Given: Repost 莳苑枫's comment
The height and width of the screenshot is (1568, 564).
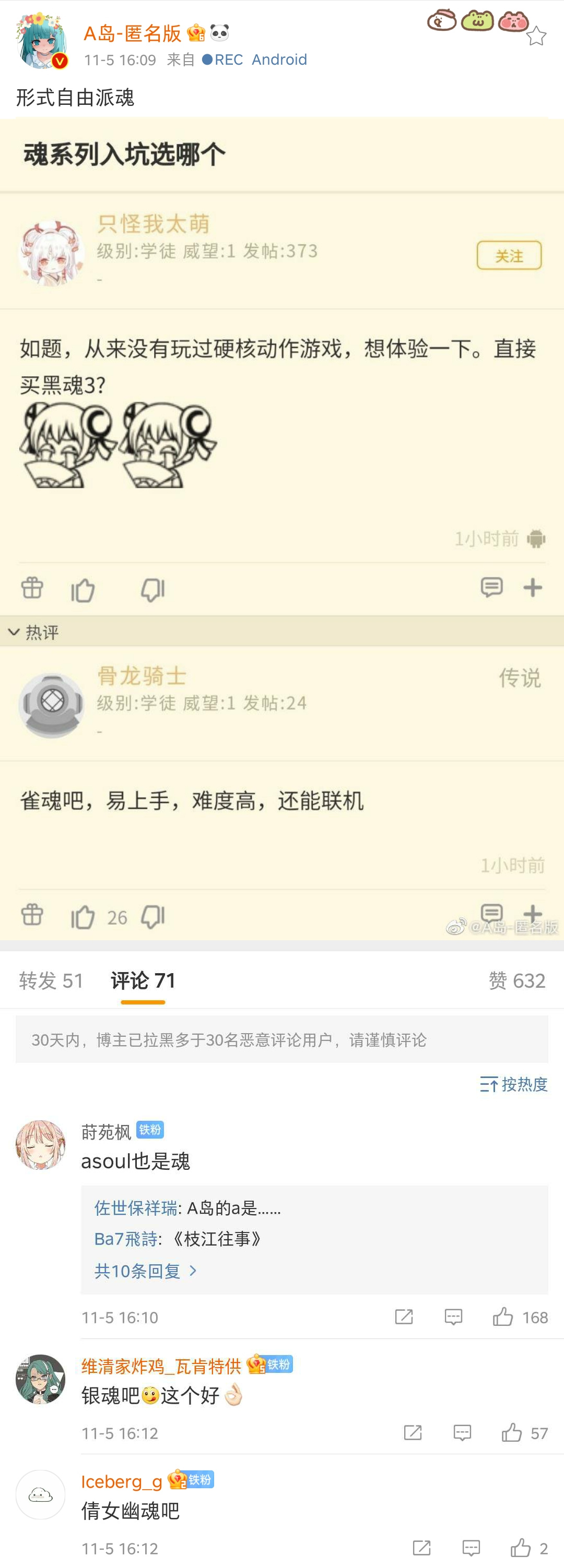Looking at the screenshot, I should [x=404, y=1317].
